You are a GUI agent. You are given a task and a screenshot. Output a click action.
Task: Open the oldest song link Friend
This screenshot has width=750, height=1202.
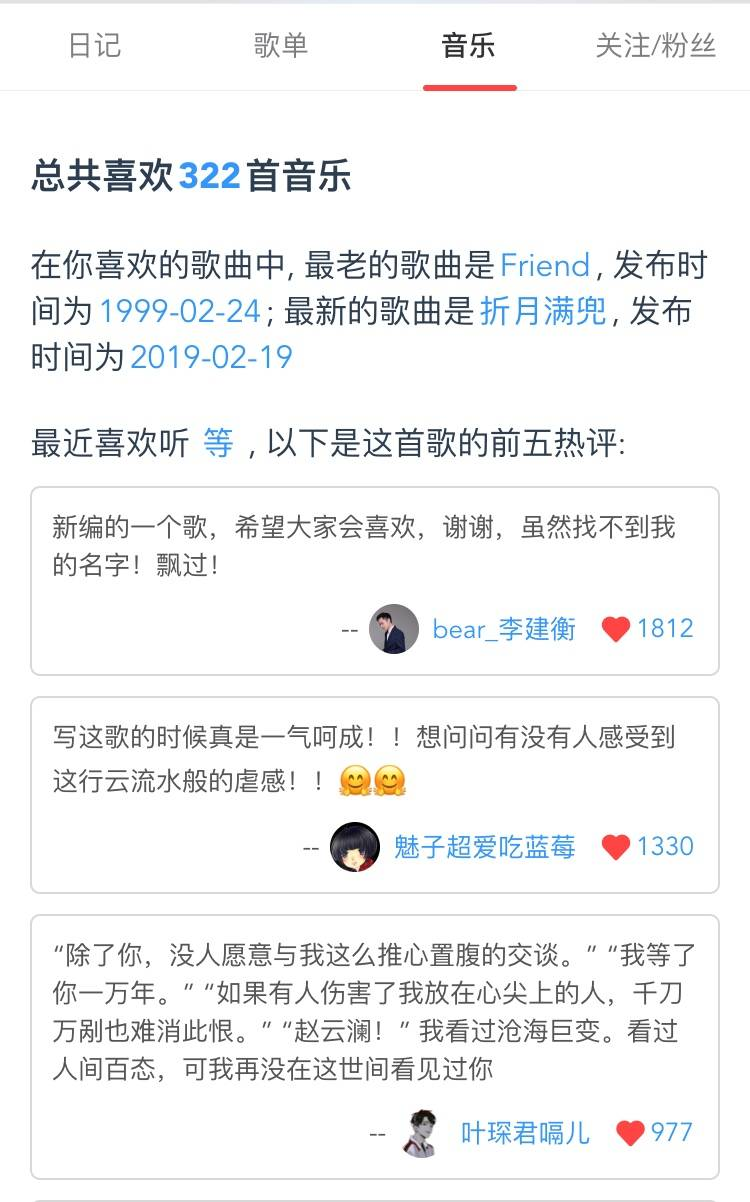click(545, 266)
